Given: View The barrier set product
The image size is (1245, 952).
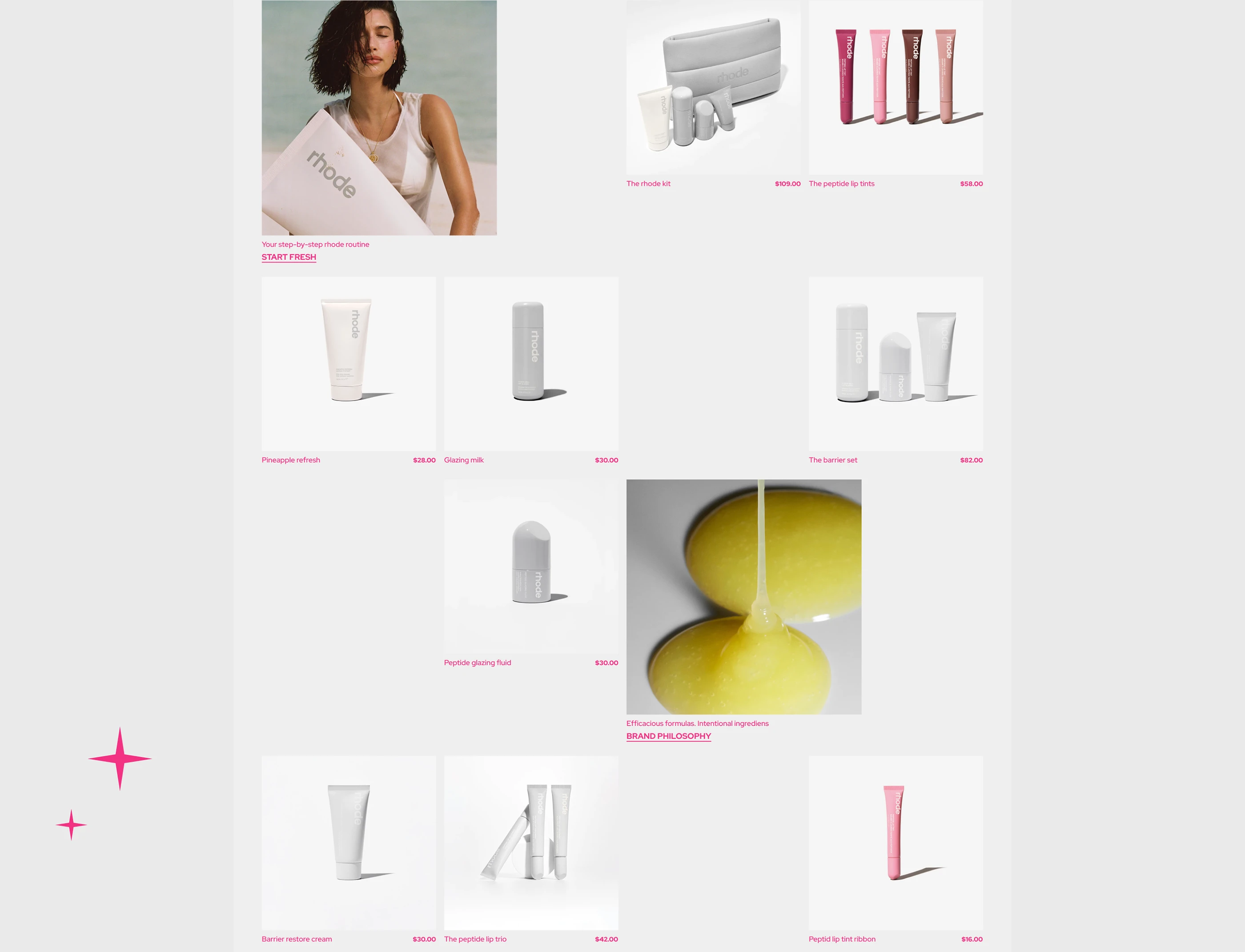Looking at the screenshot, I should [896, 364].
